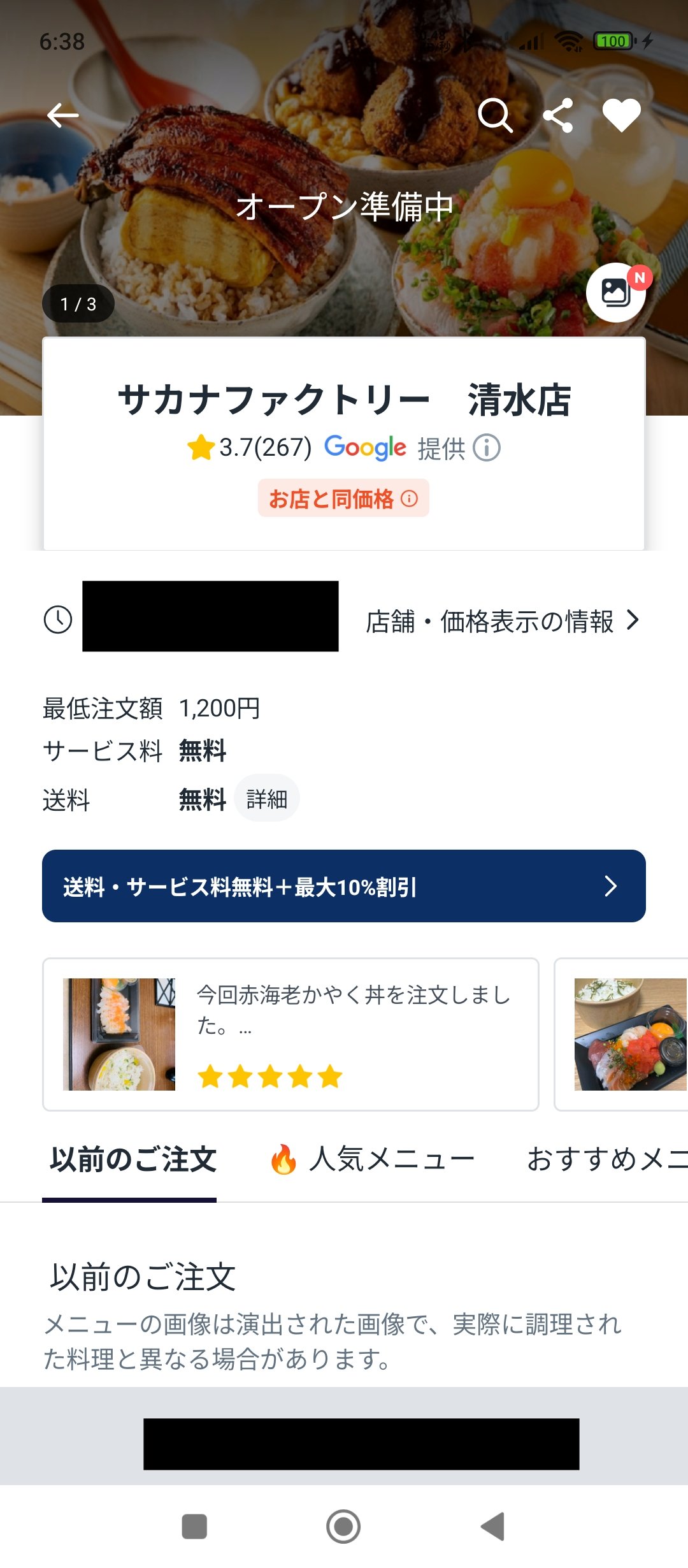View 詳細 for delivery fee
Viewport: 688px width, 1568px height.
[267, 799]
